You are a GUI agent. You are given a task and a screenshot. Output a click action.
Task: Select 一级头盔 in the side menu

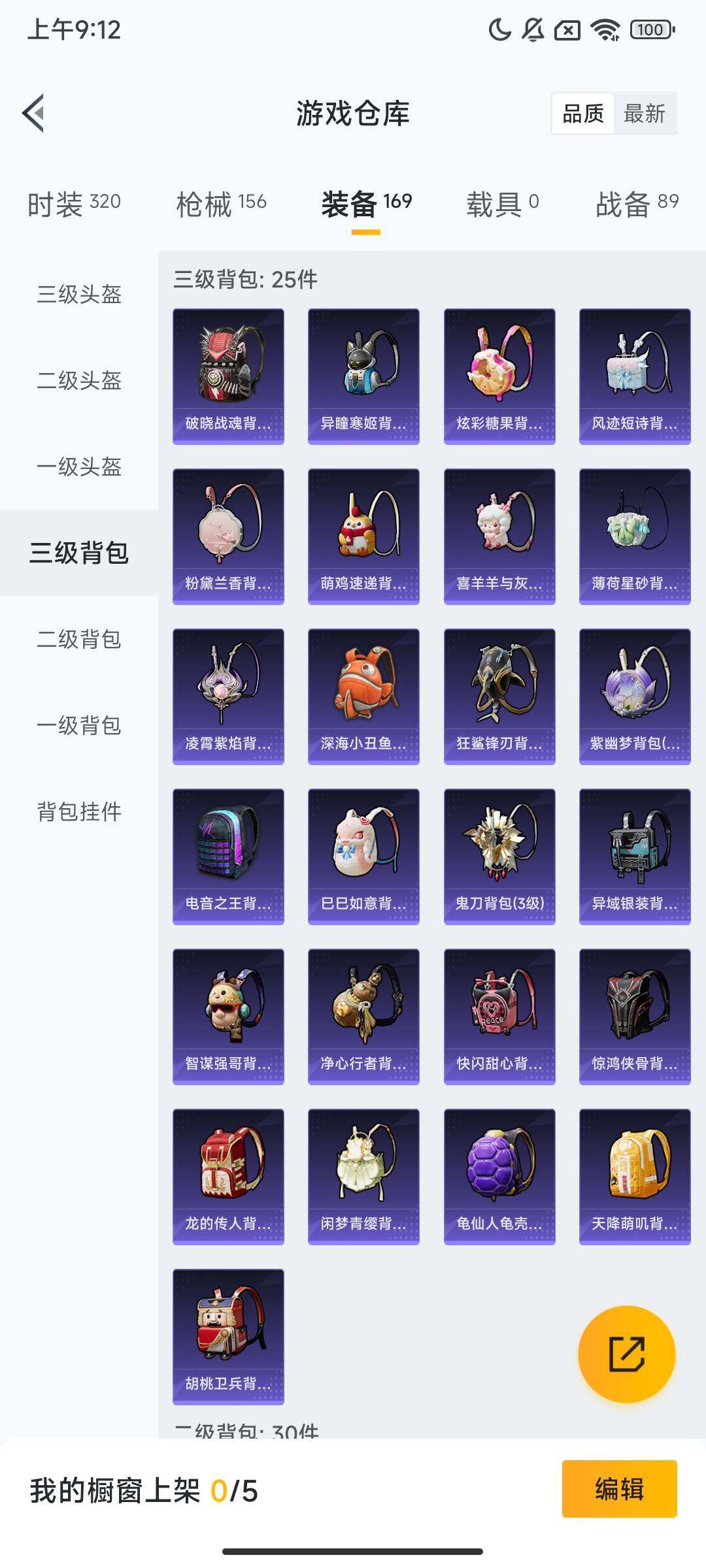click(79, 466)
